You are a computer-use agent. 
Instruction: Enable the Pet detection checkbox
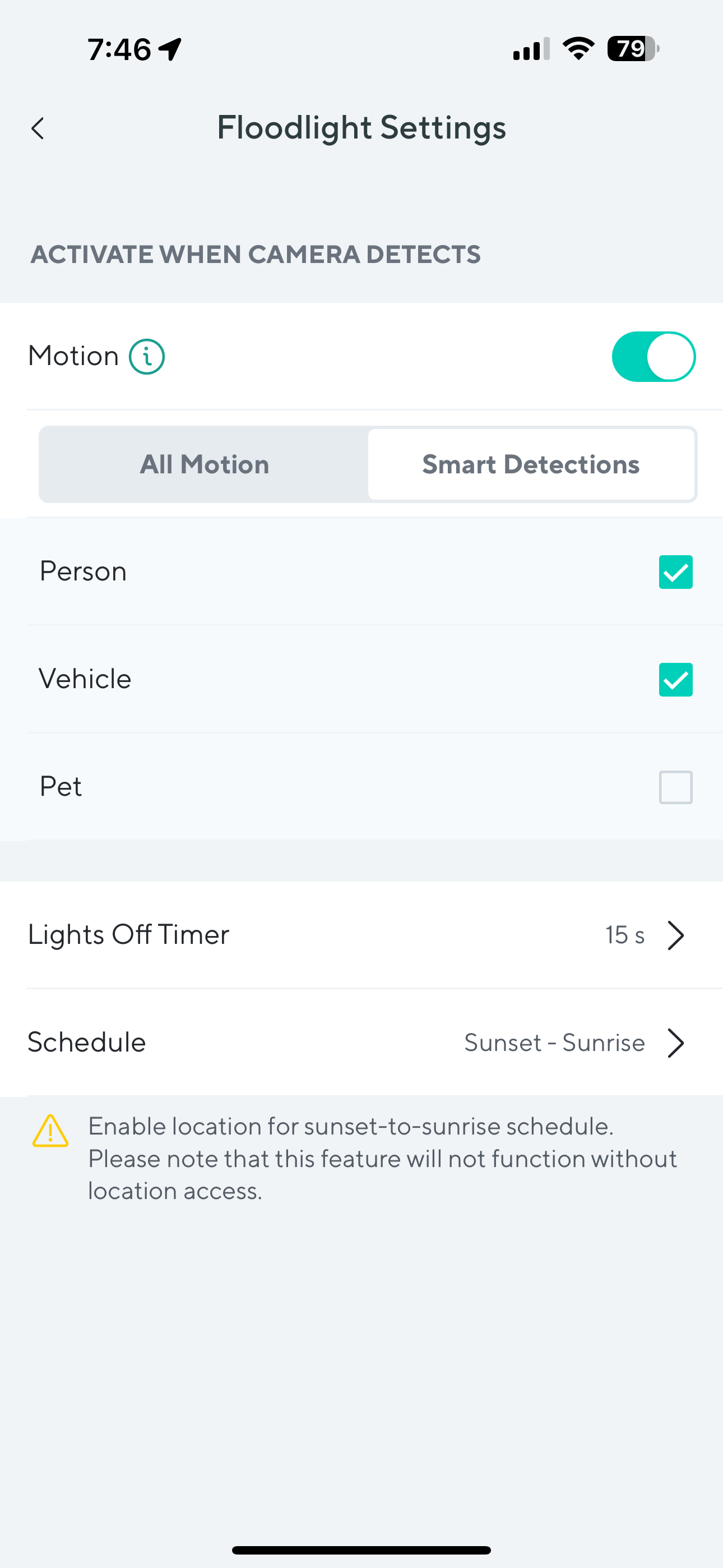[x=675, y=787]
